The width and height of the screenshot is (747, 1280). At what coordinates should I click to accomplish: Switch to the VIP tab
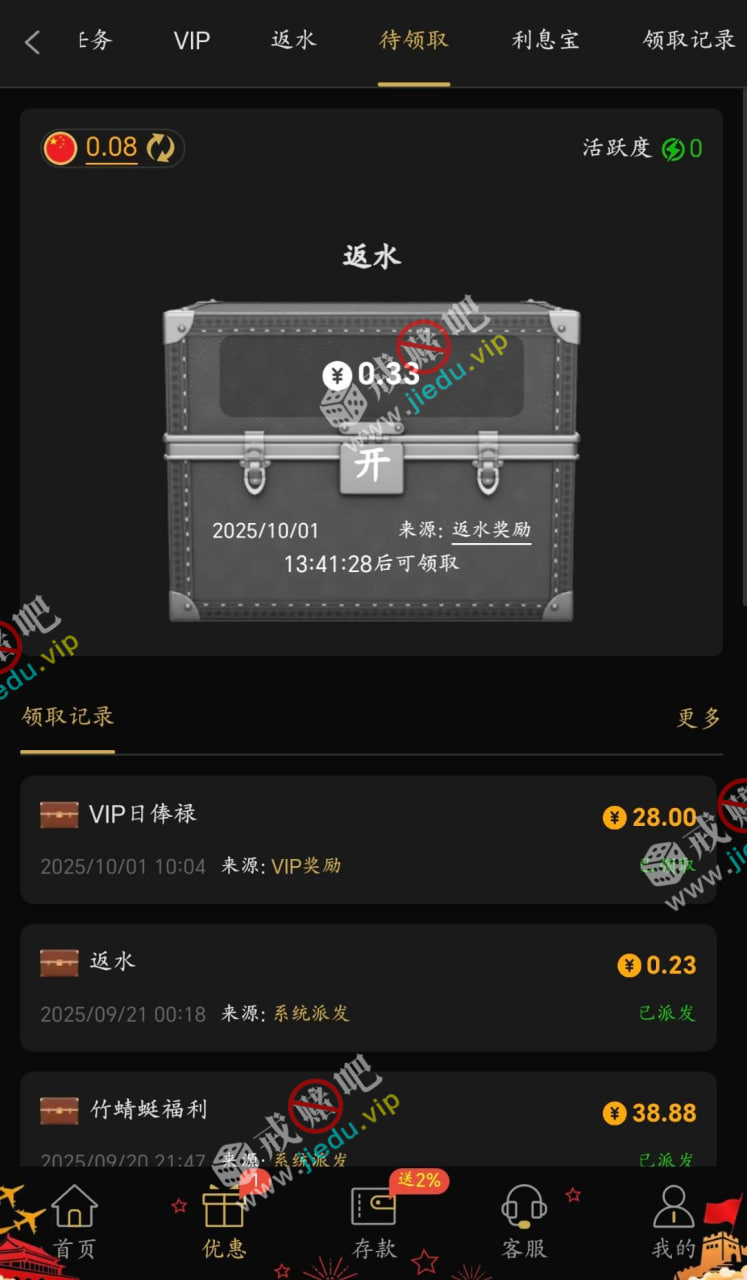(x=192, y=41)
